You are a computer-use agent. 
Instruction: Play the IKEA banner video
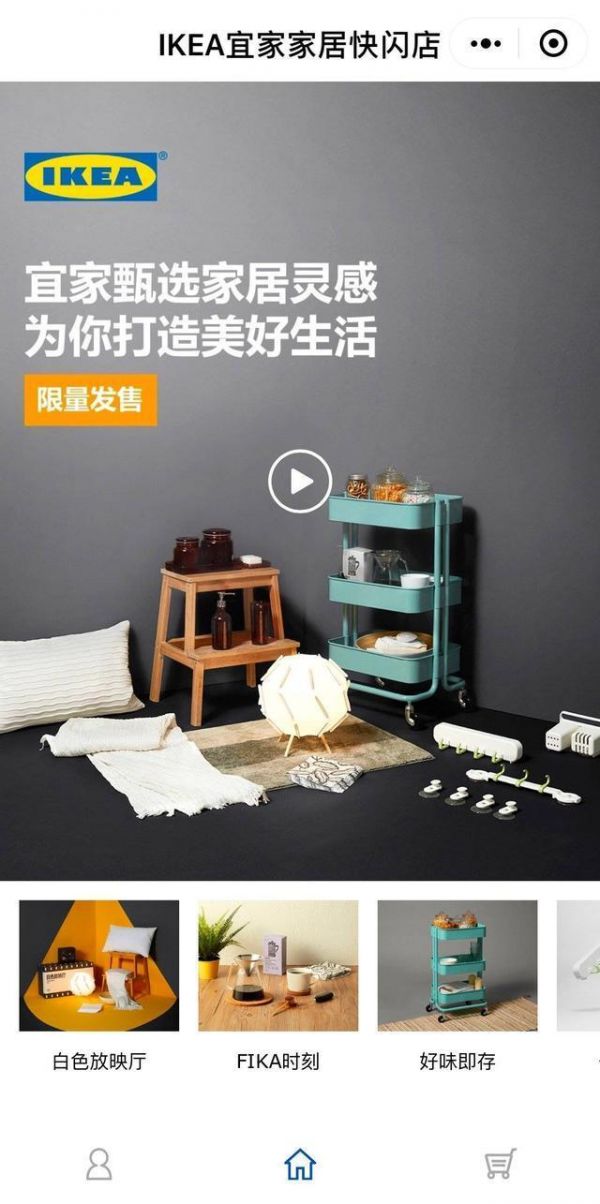[300, 481]
